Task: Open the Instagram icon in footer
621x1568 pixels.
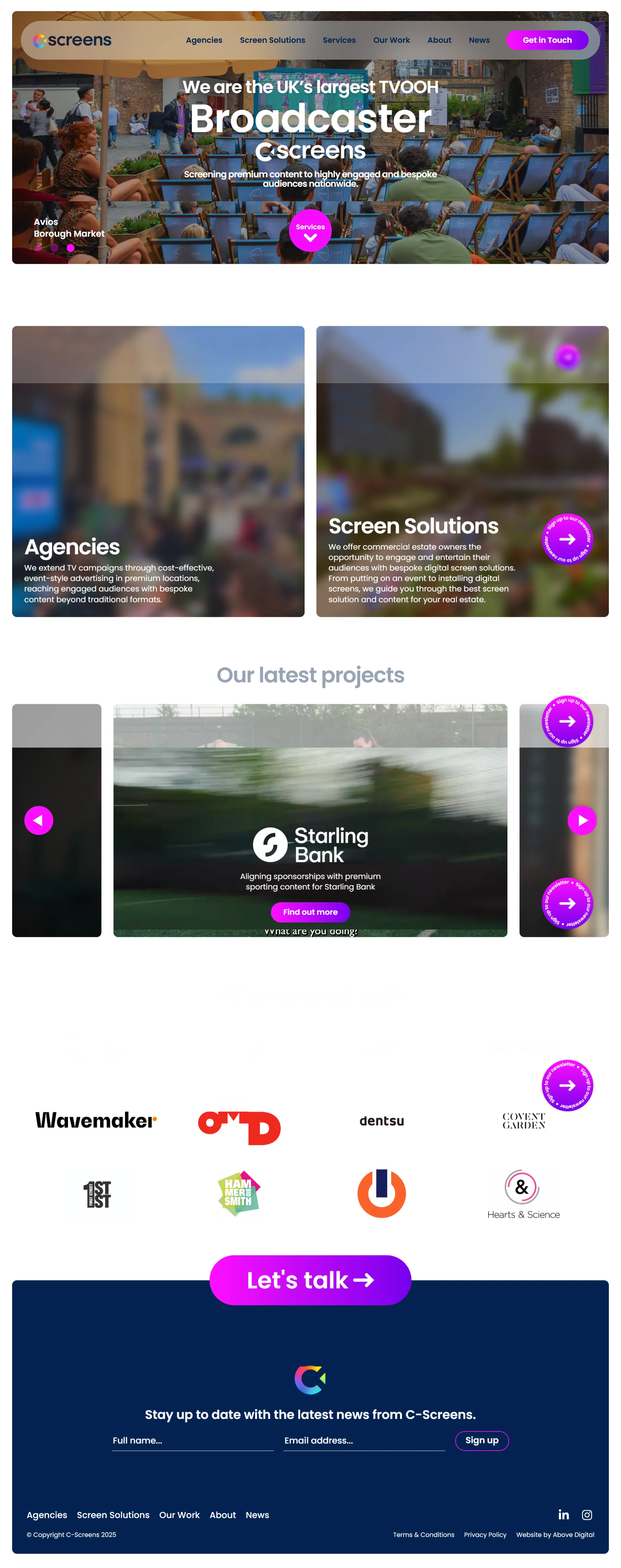Action: 587,1514
